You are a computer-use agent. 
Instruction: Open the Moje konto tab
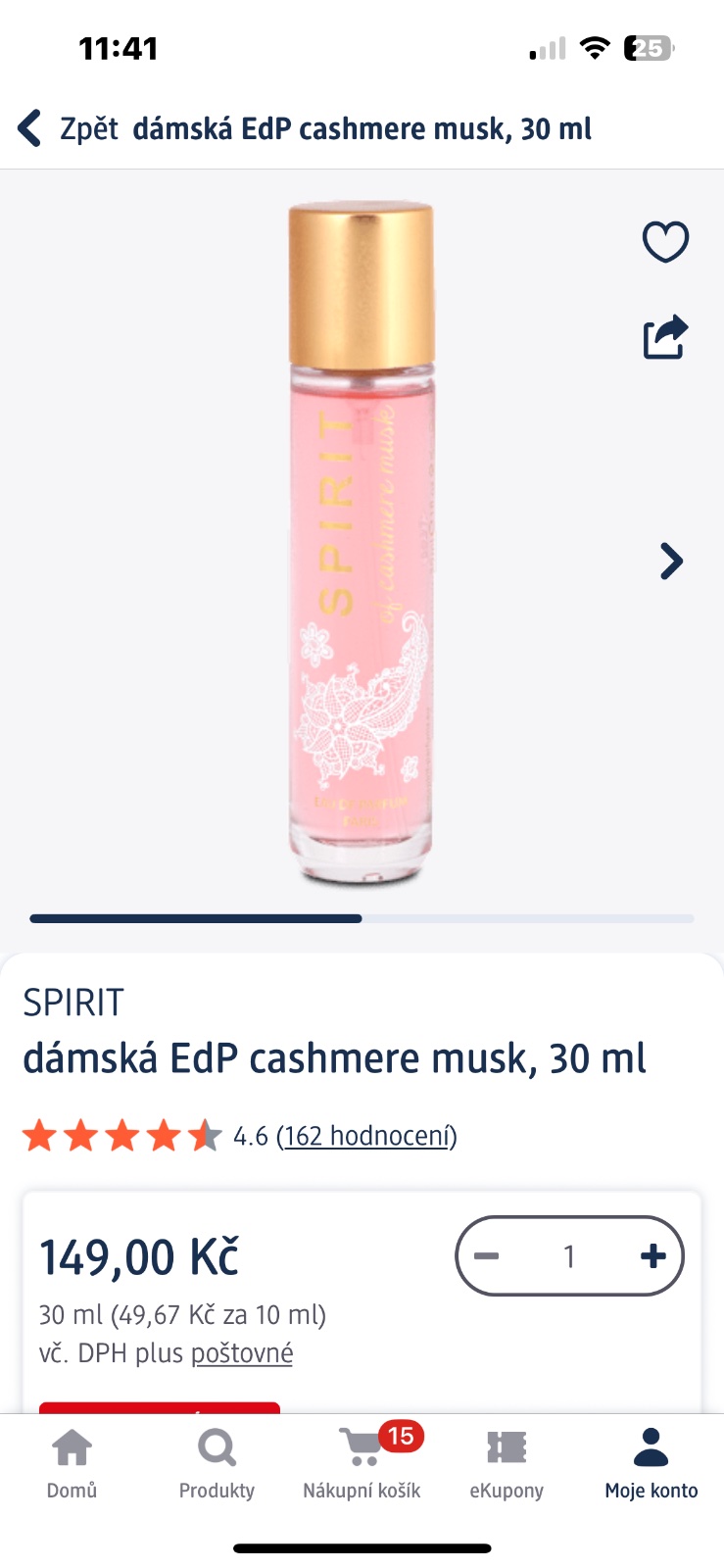click(652, 1464)
